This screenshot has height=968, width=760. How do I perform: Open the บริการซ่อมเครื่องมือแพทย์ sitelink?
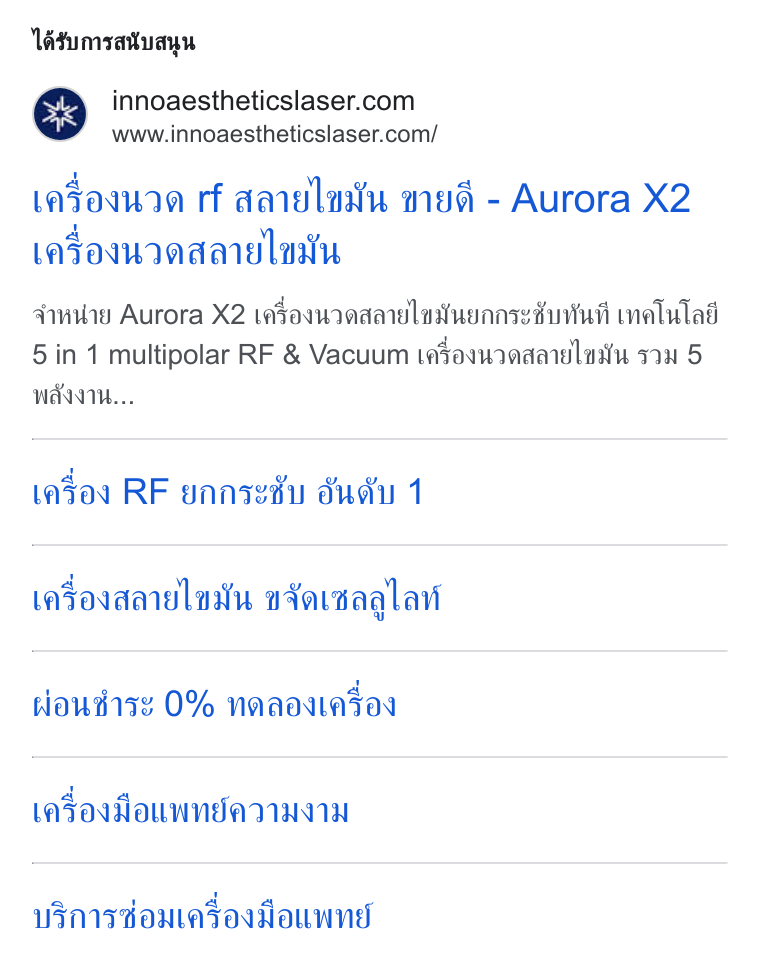202,917
